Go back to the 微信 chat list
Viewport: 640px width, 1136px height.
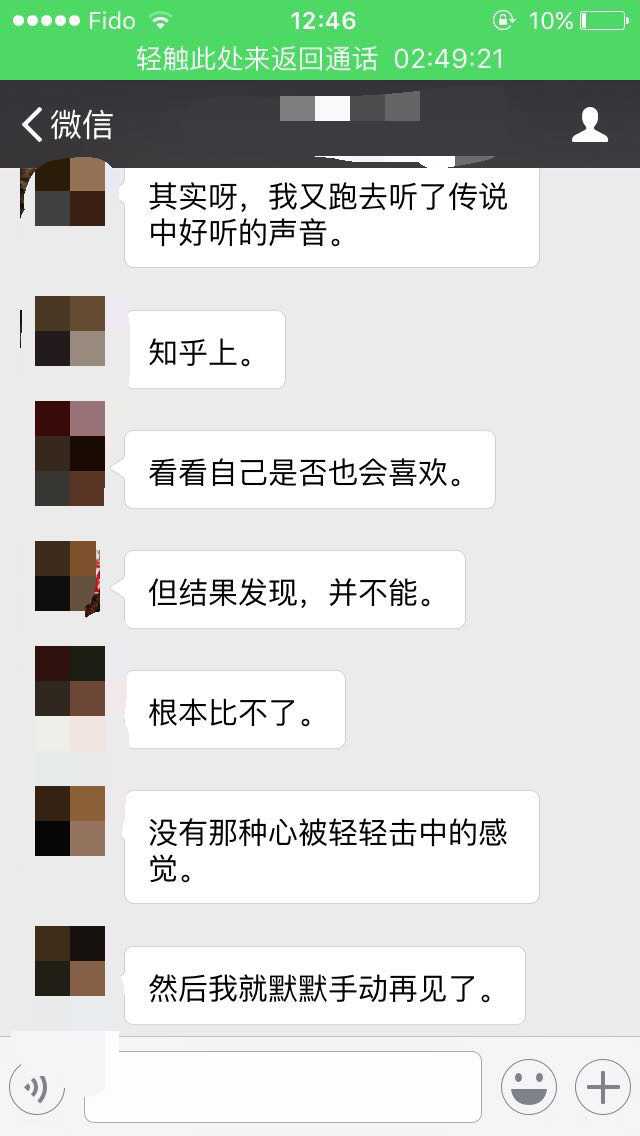click(67, 124)
